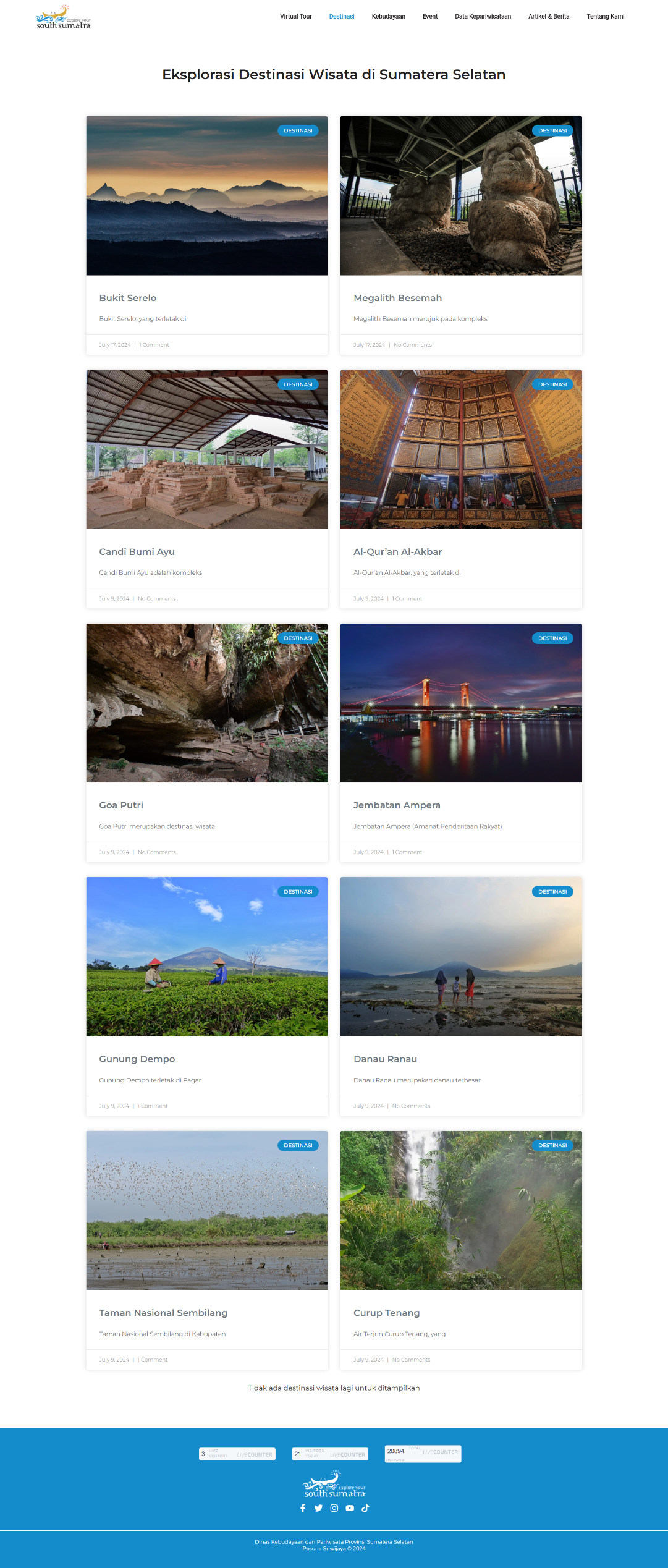Open the TikTok icon in footer

[365, 1508]
